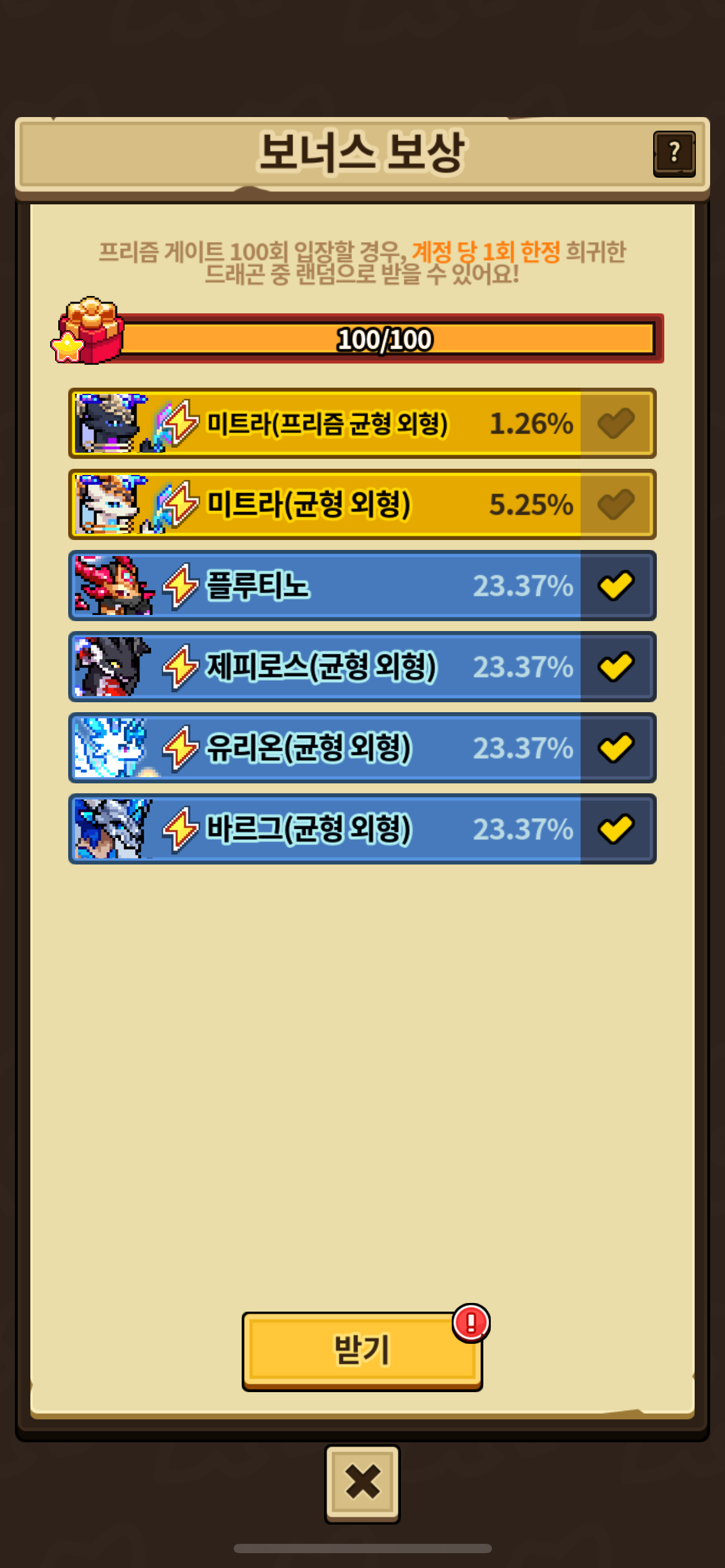Select the 제피로스(균형 외형) reward row
Screen dimensions: 725x1568
[x=362, y=667]
